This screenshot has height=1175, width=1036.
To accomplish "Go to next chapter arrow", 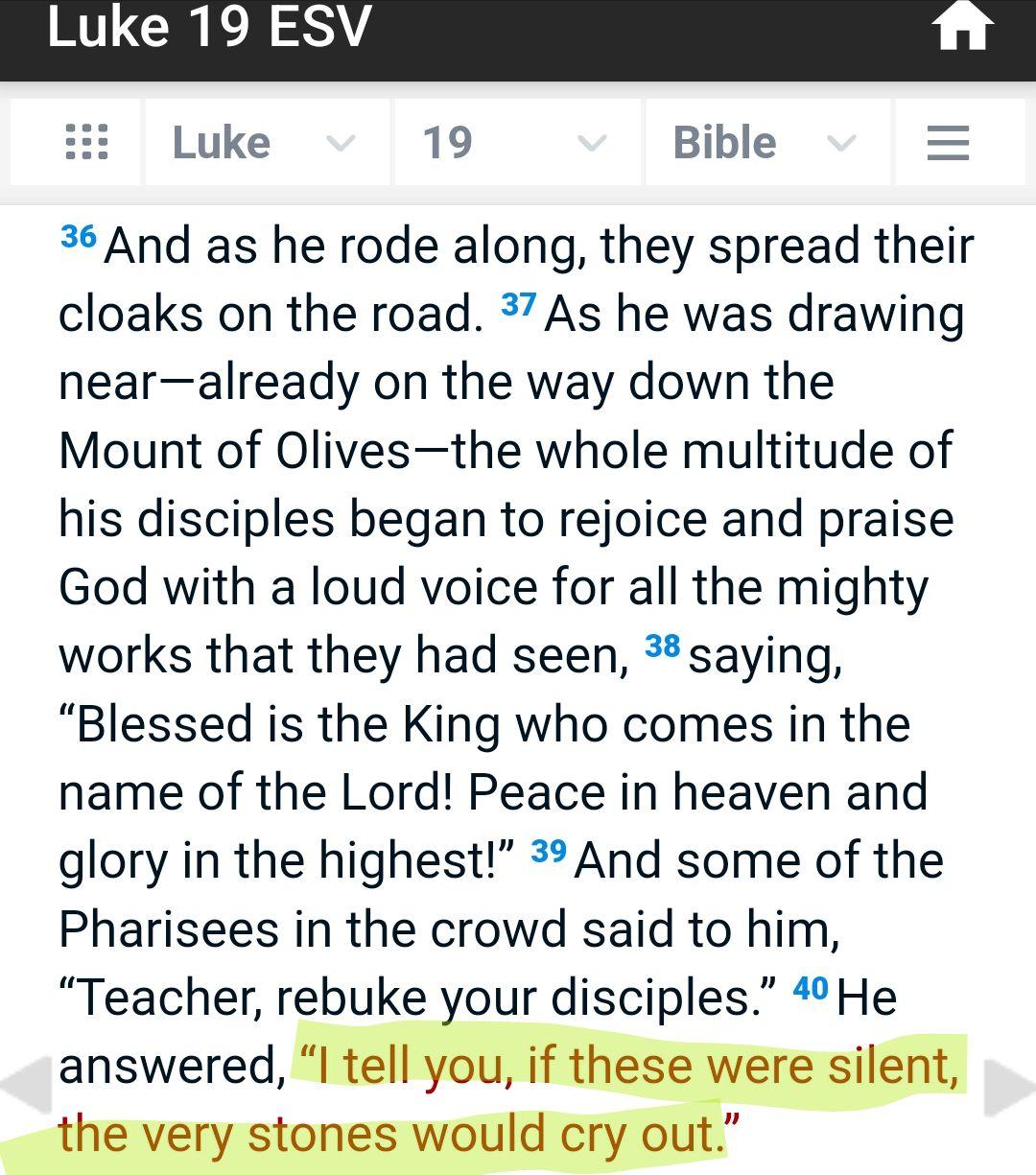I will [x=1011, y=1087].
